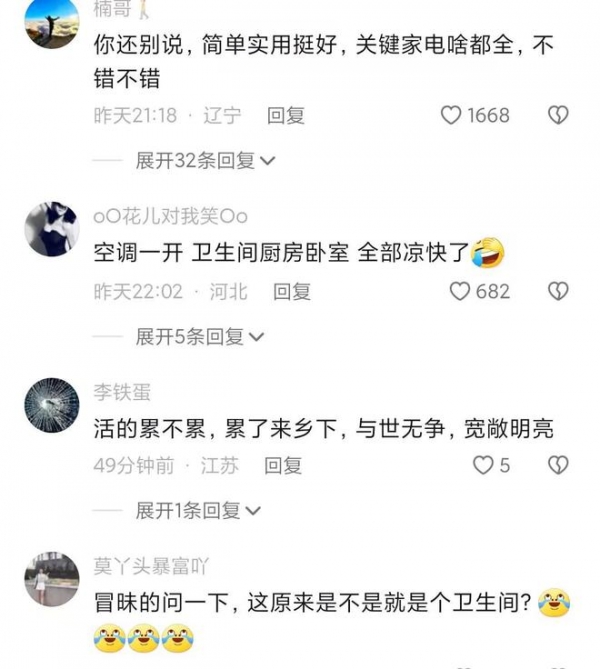Reply to 李铁蛋's comment
The image size is (600, 669).
click(x=283, y=466)
